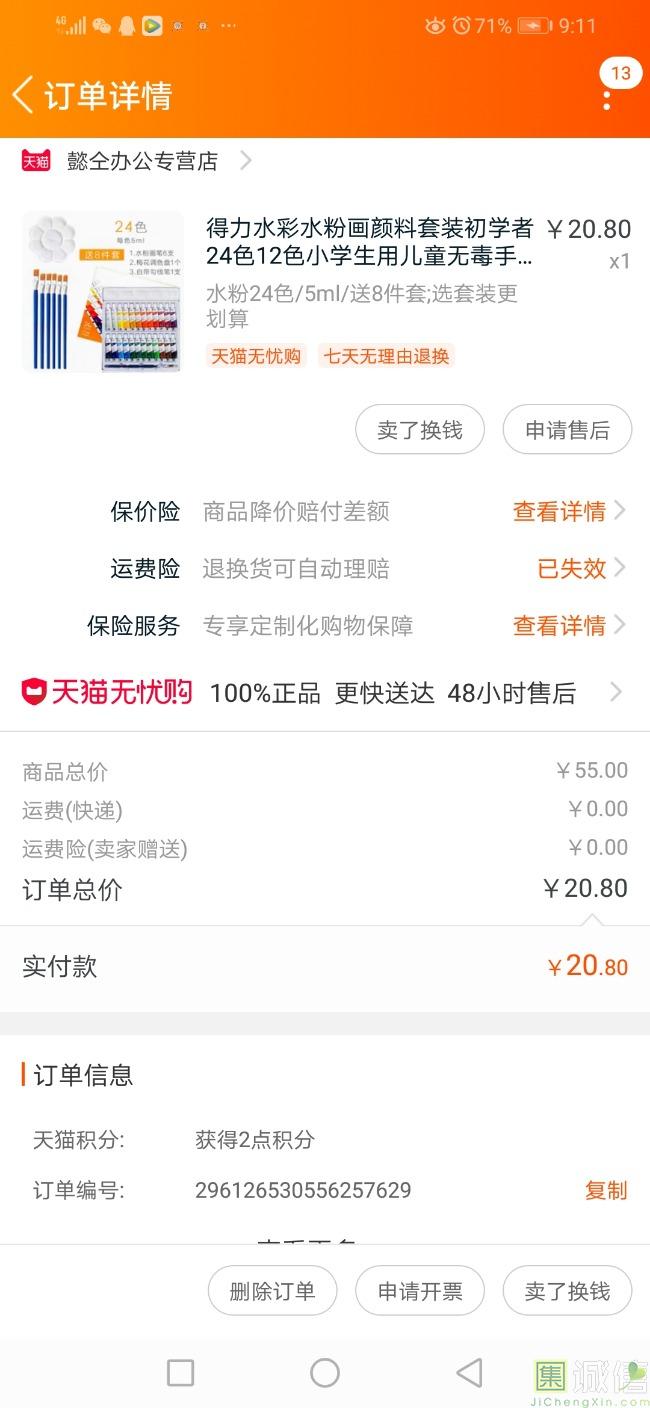Screen dimensions: 650x1408
Task: Open the 运费险 row
Action: [x=325, y=568]
